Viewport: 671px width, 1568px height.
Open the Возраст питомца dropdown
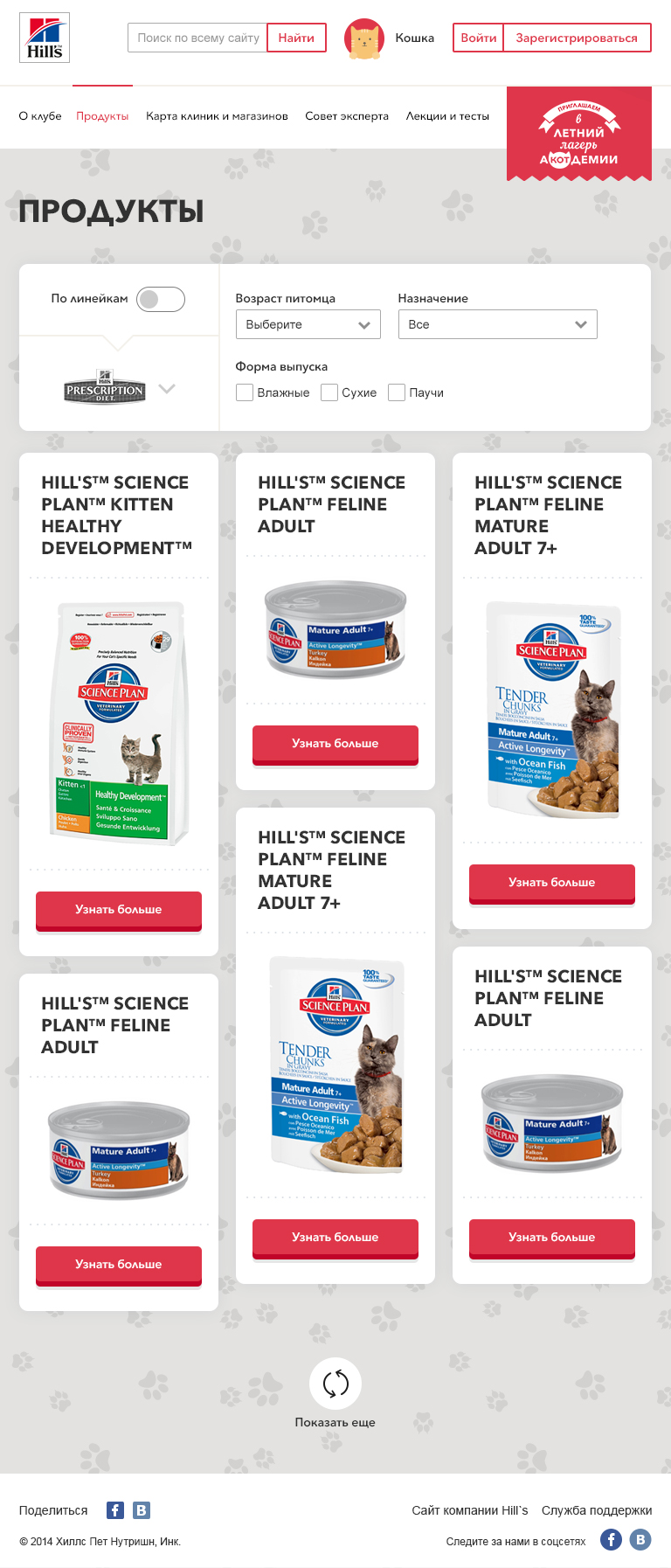point(308,324)
